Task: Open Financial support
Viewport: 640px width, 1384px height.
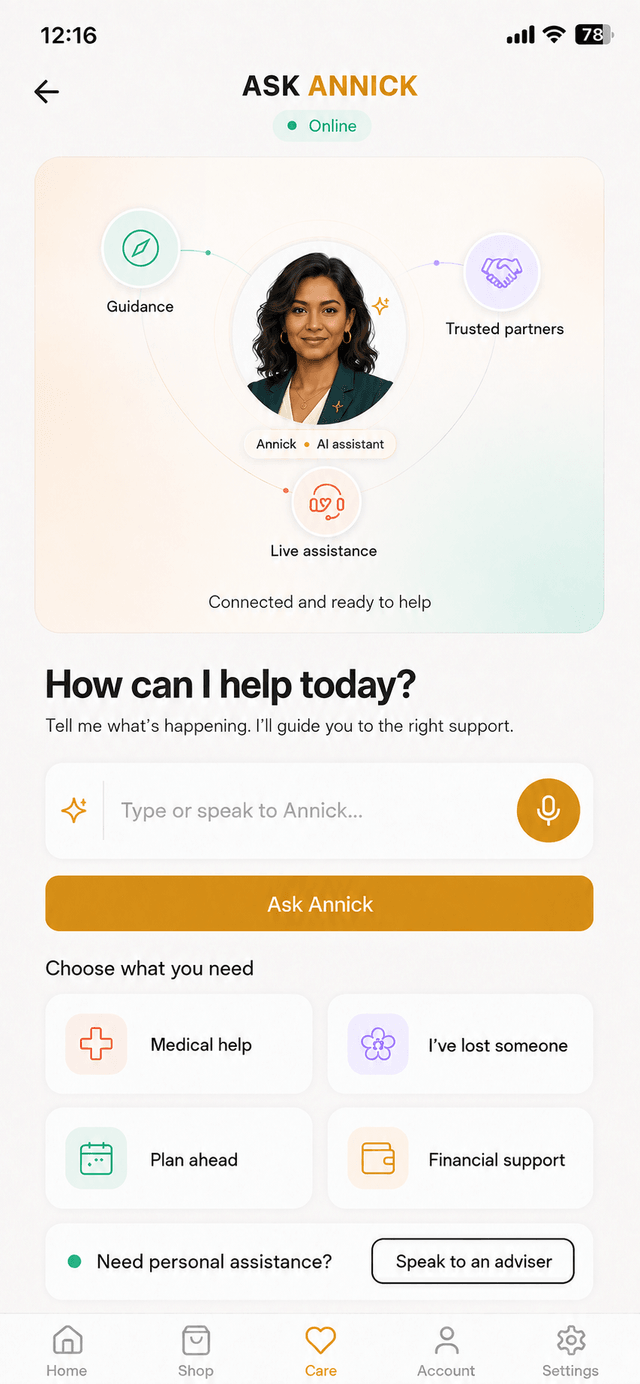Action: coord(461,1159)
